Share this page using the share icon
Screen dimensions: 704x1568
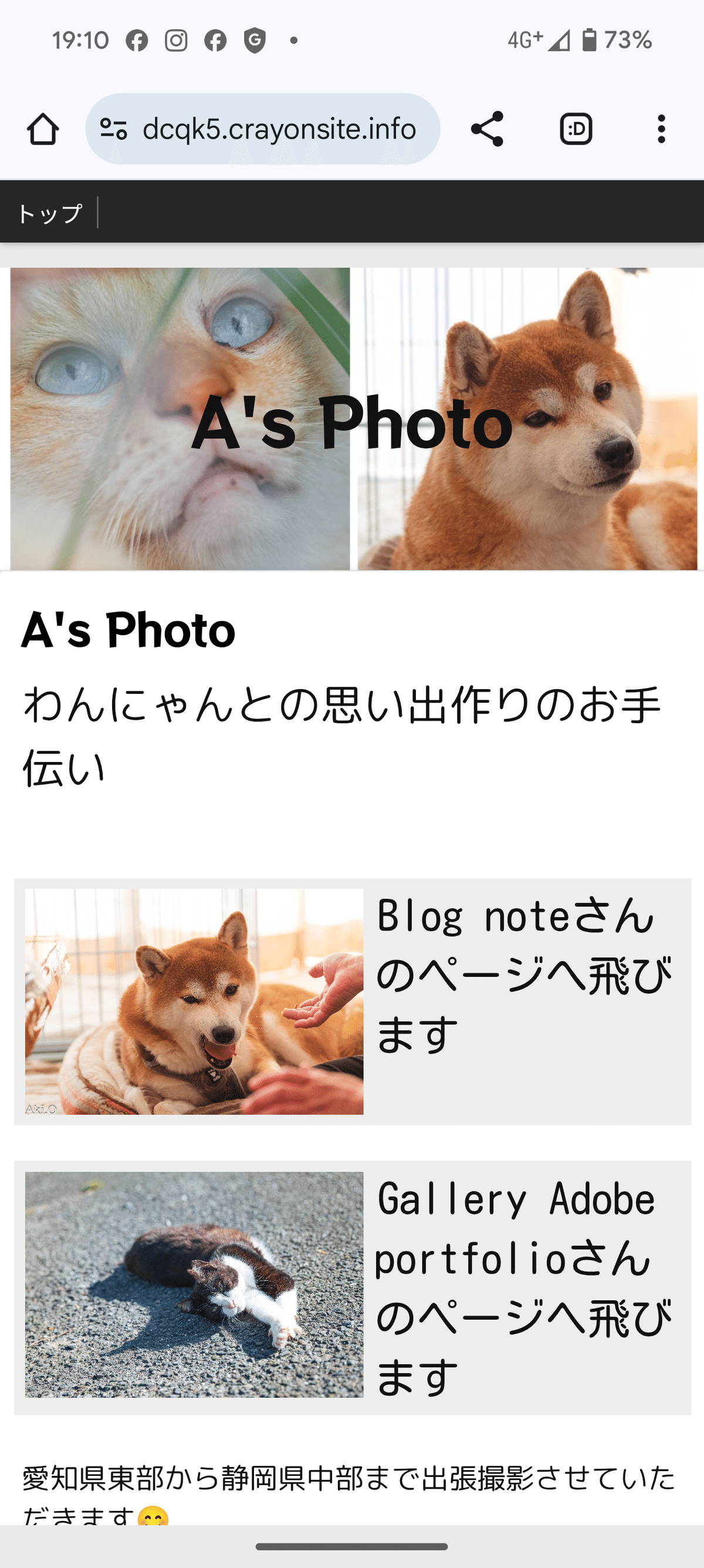pyautogui.click(x=487, y=129)
